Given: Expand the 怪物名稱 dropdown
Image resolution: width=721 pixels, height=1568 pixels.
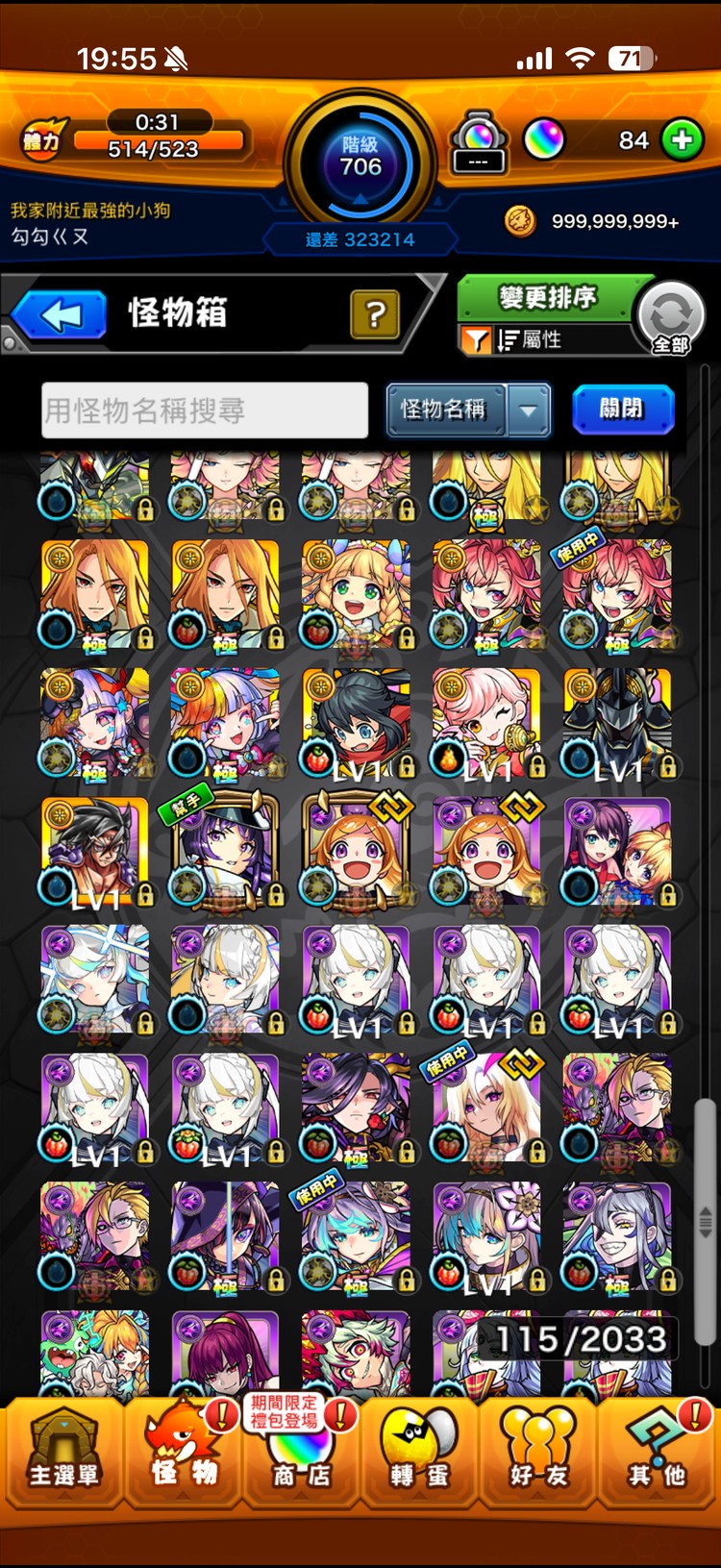Looking at the screenshot, I should point(528,411).
